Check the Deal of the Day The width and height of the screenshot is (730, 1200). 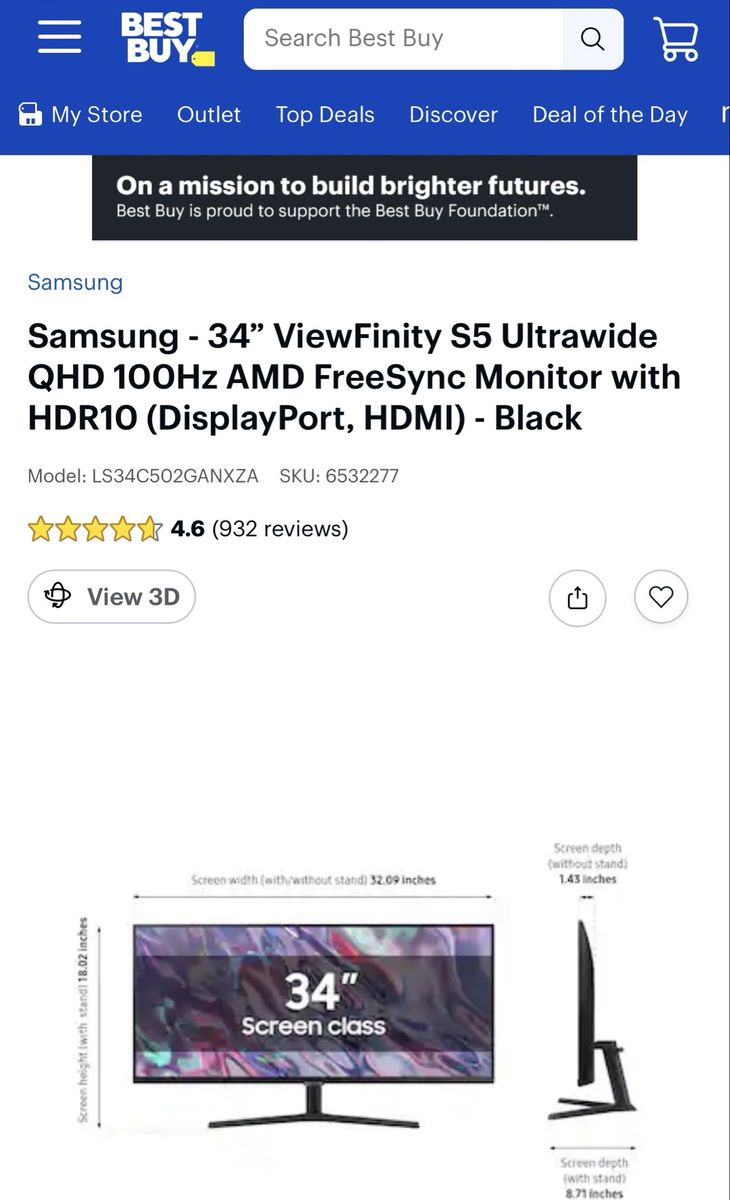609,115
